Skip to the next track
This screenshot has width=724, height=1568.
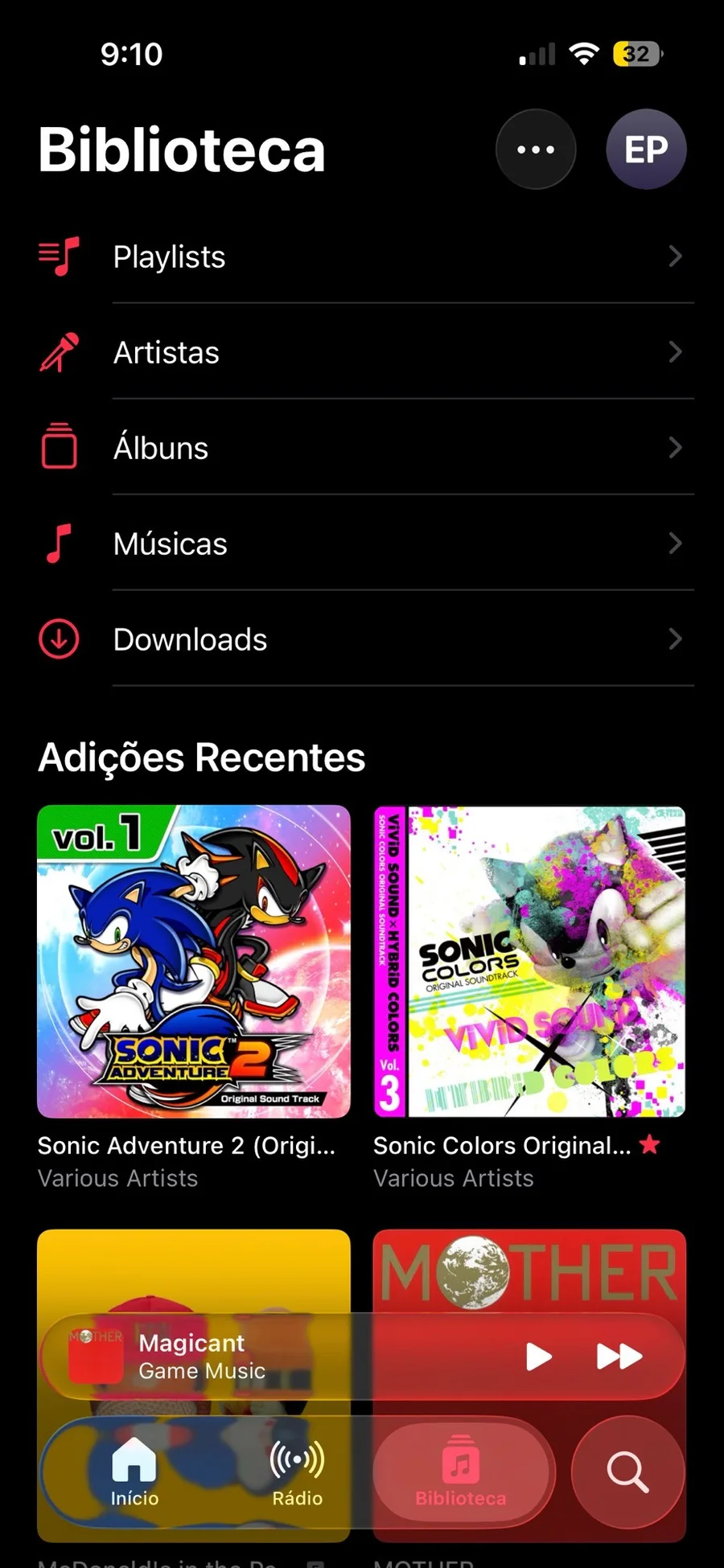coord(619,1357)
